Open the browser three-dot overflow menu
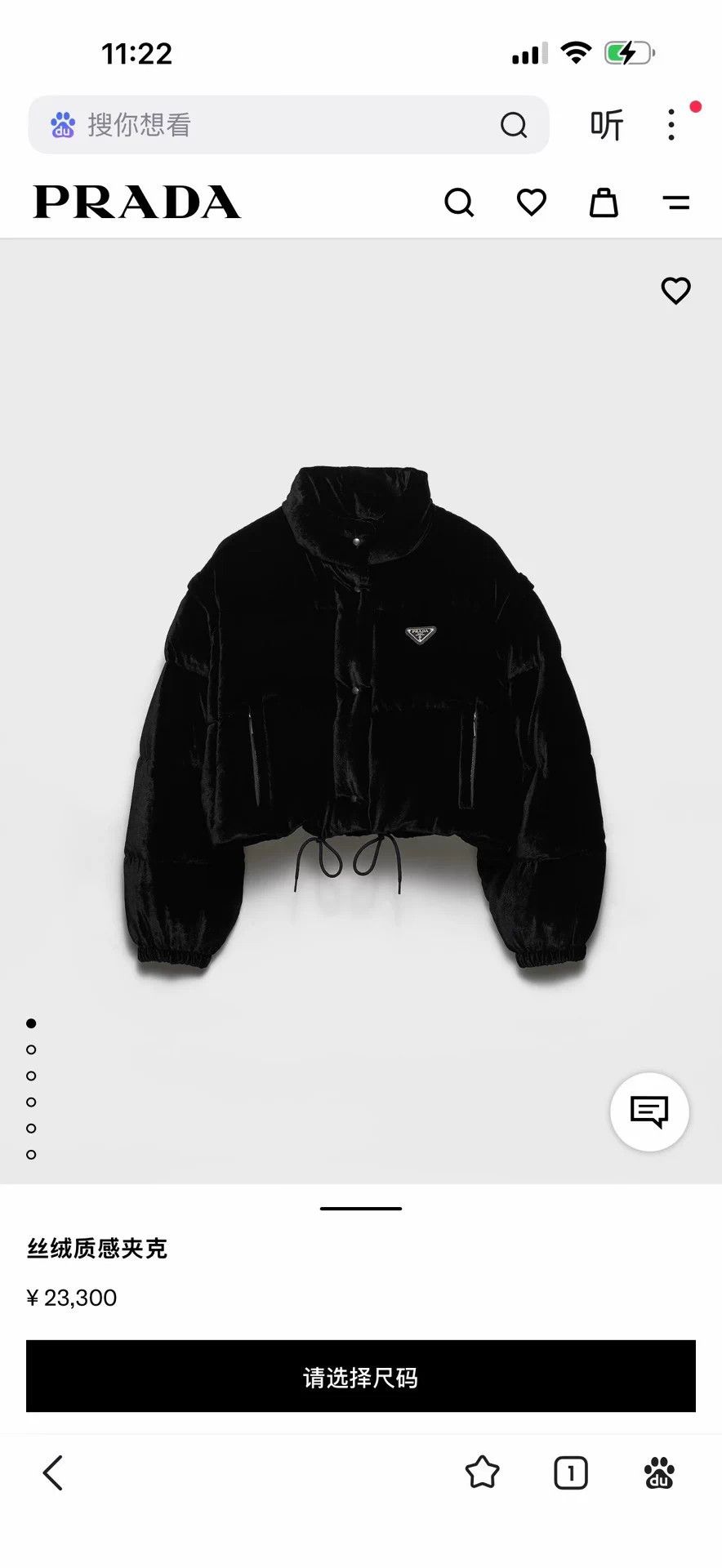The height and width of the screenshot is (1568, 722). (x=671, y=125)
